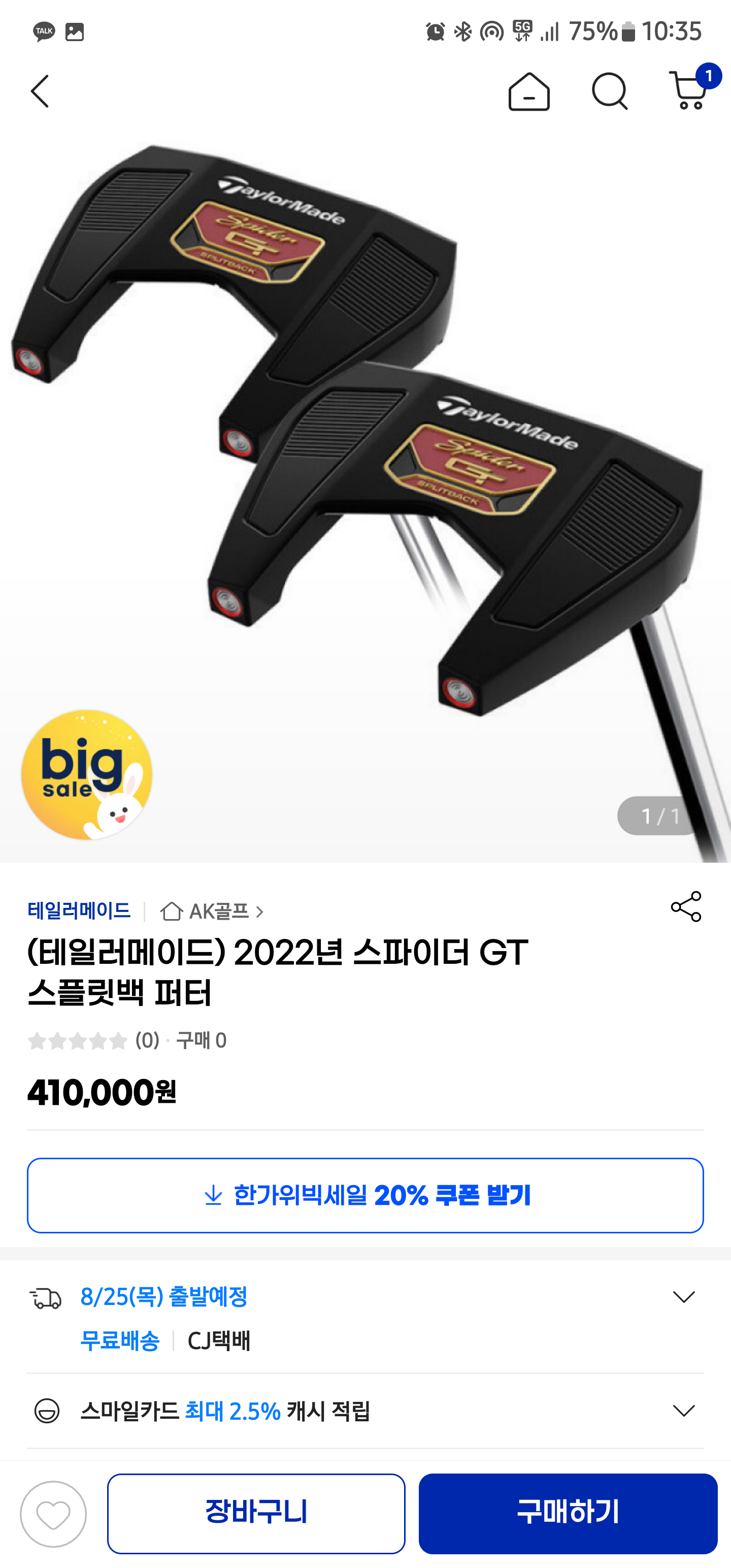731x1568 pixels.
Task: Share this product
Action: pos(686,907)
